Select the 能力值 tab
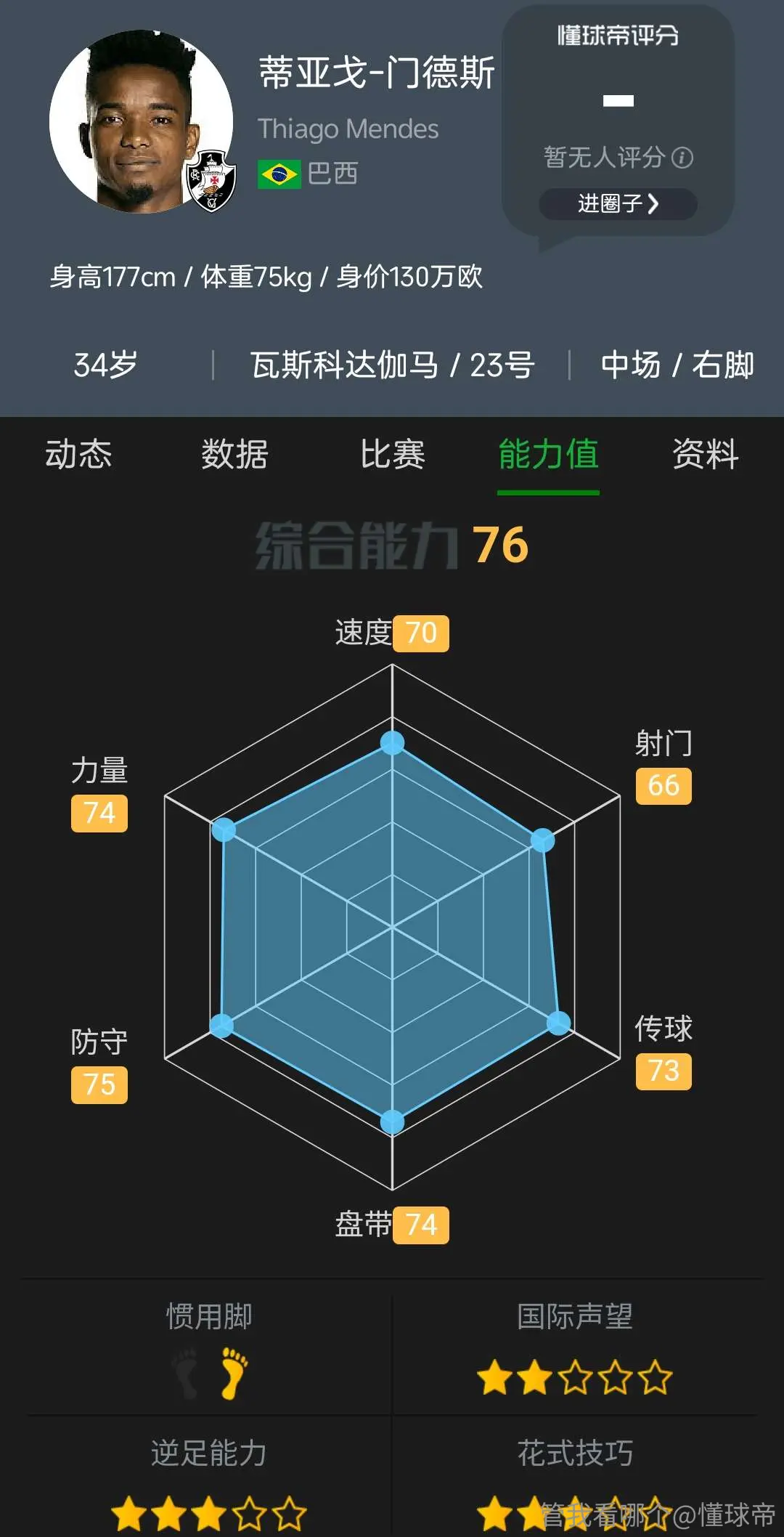Screen dimensions: 784x1537 [x=548, y=455]
